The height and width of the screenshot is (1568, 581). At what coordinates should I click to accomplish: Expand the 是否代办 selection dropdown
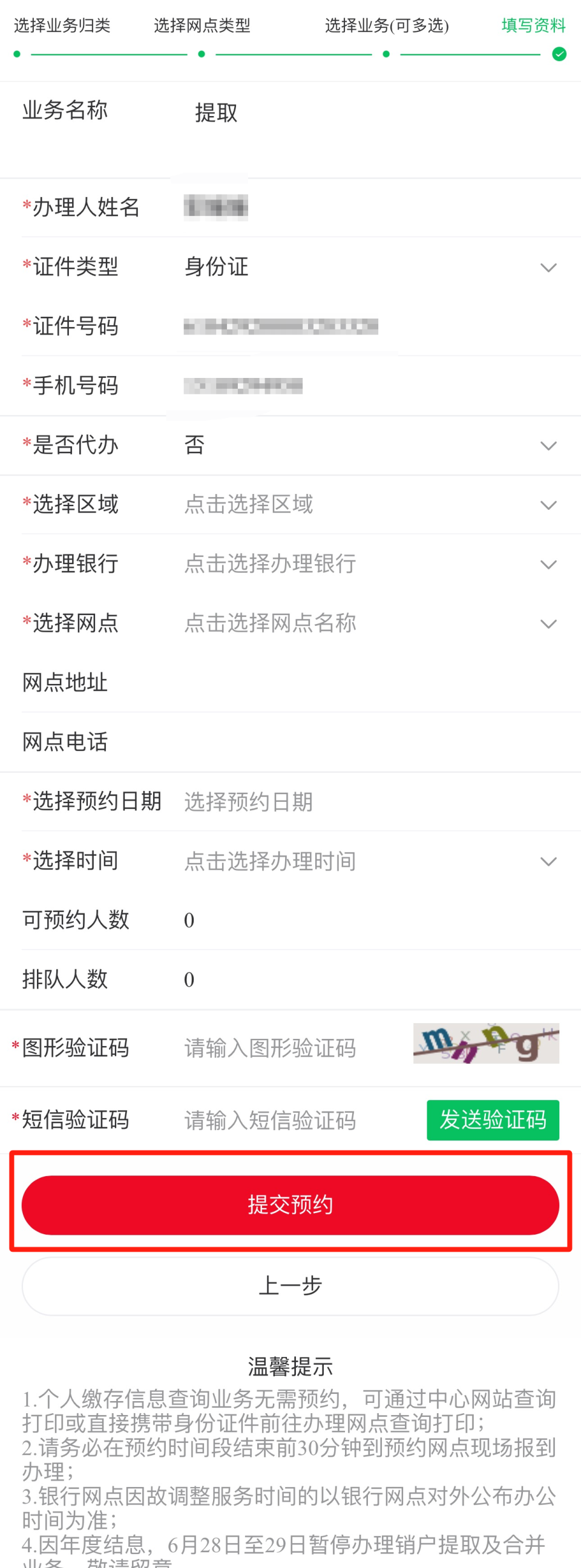tap(548, 445)
